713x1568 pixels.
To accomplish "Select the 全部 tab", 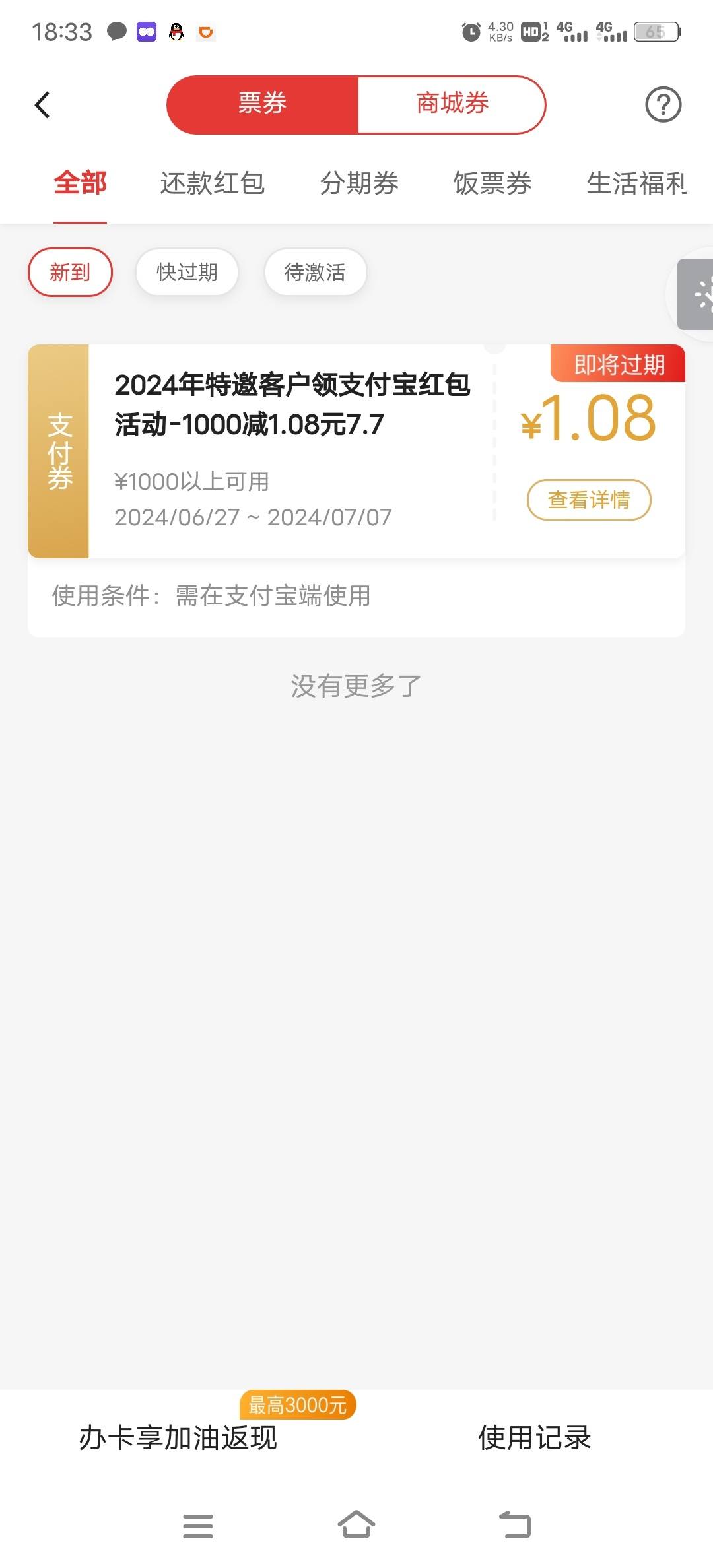I will 80,183.
